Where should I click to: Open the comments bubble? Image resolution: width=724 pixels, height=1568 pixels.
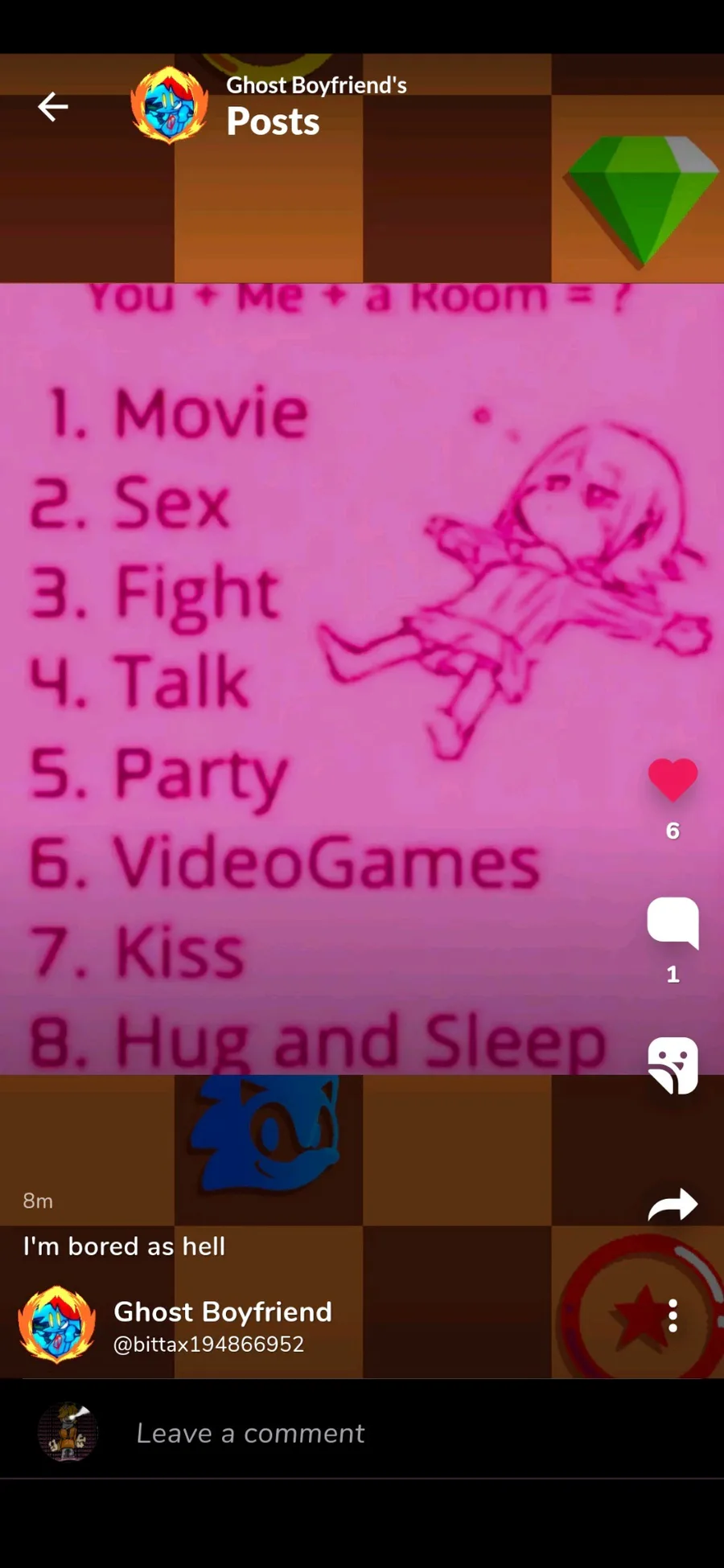tap(673, 922)
